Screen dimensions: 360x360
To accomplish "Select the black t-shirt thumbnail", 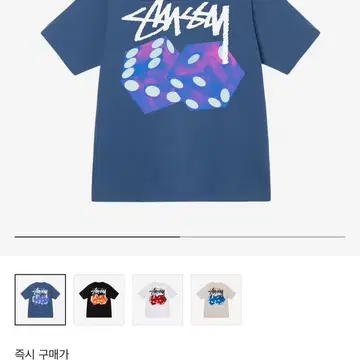I will (x=99, y=300).
